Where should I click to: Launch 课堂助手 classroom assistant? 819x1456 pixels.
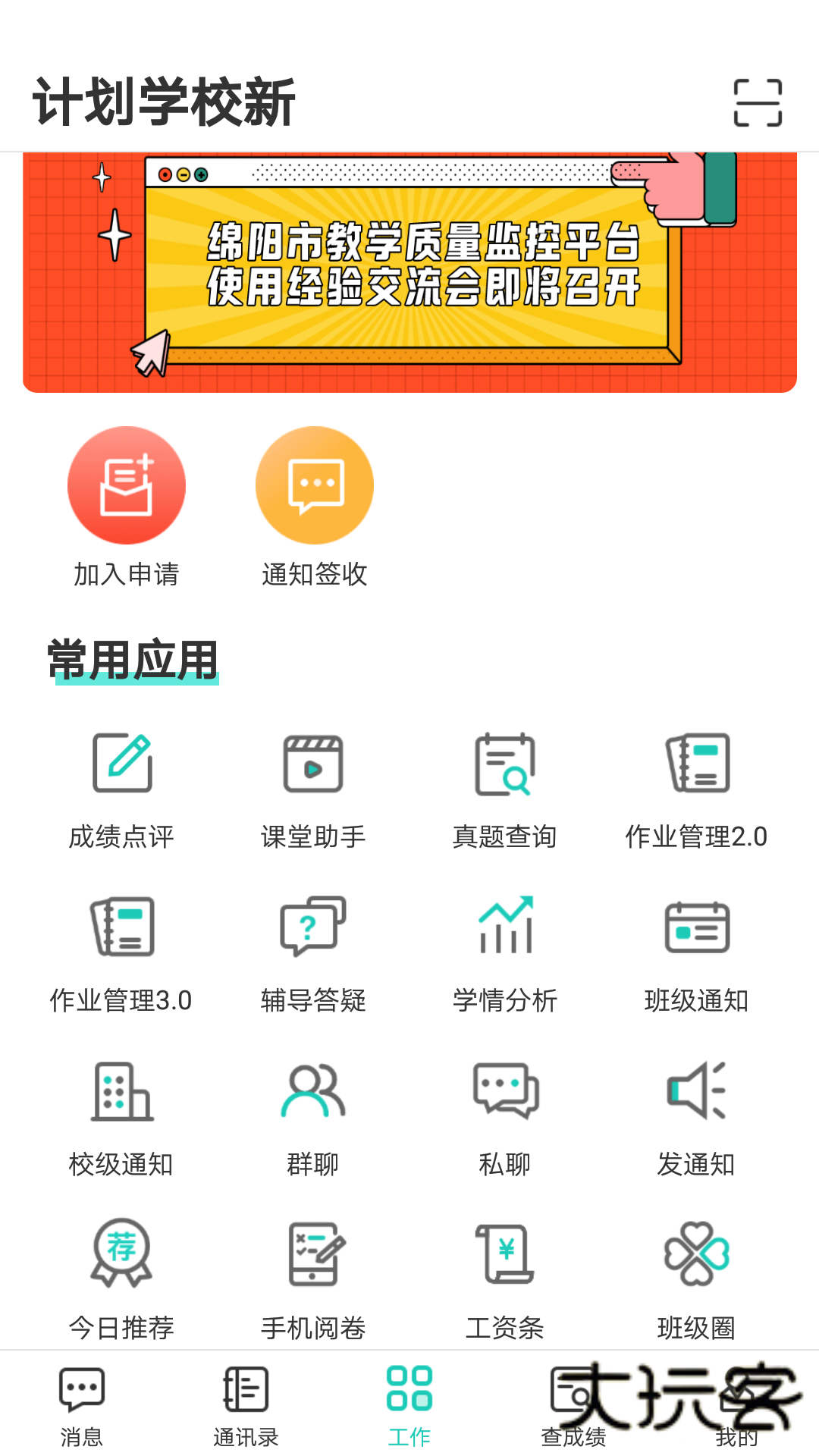[314, 789]
